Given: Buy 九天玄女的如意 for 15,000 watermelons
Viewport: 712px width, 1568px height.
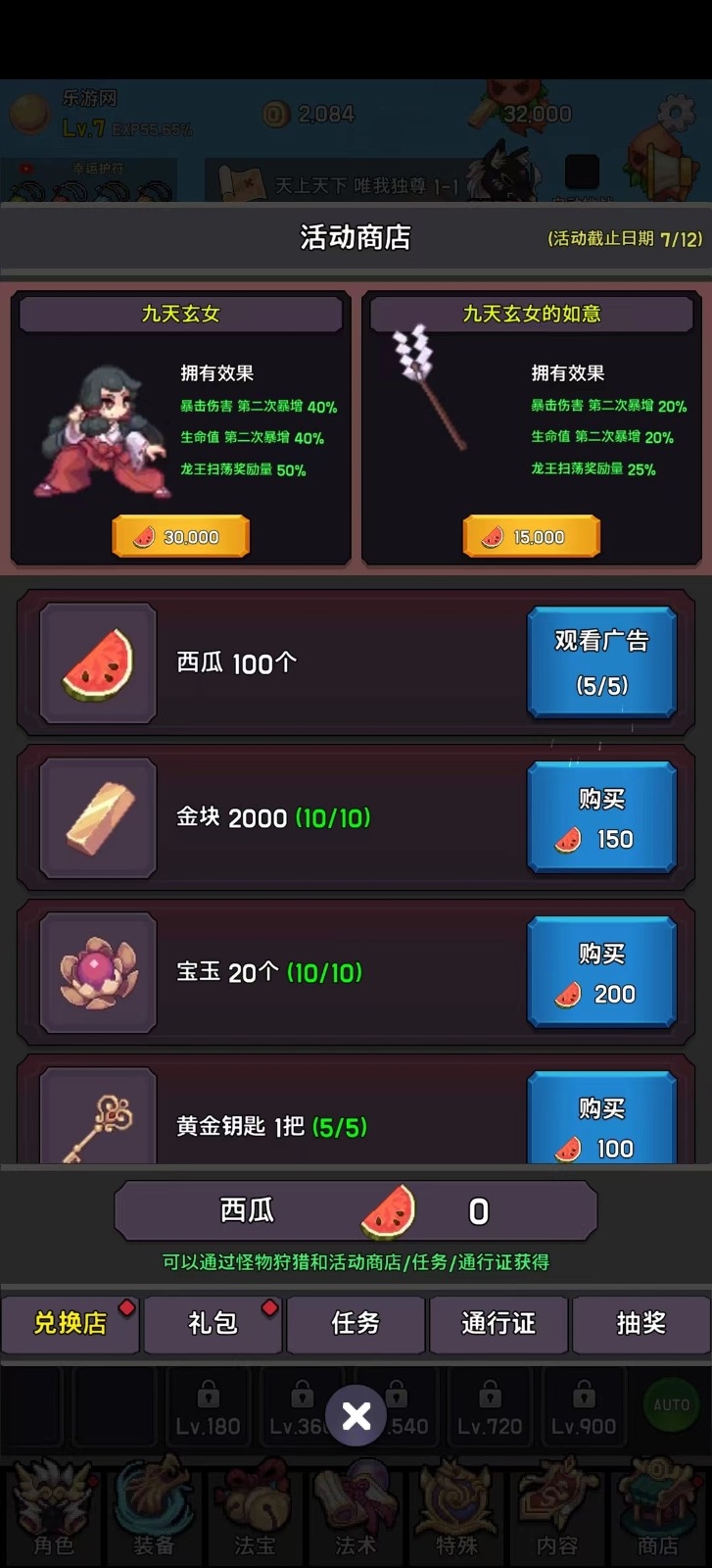Looking at the screenshot, I should [x=531, y=536].
